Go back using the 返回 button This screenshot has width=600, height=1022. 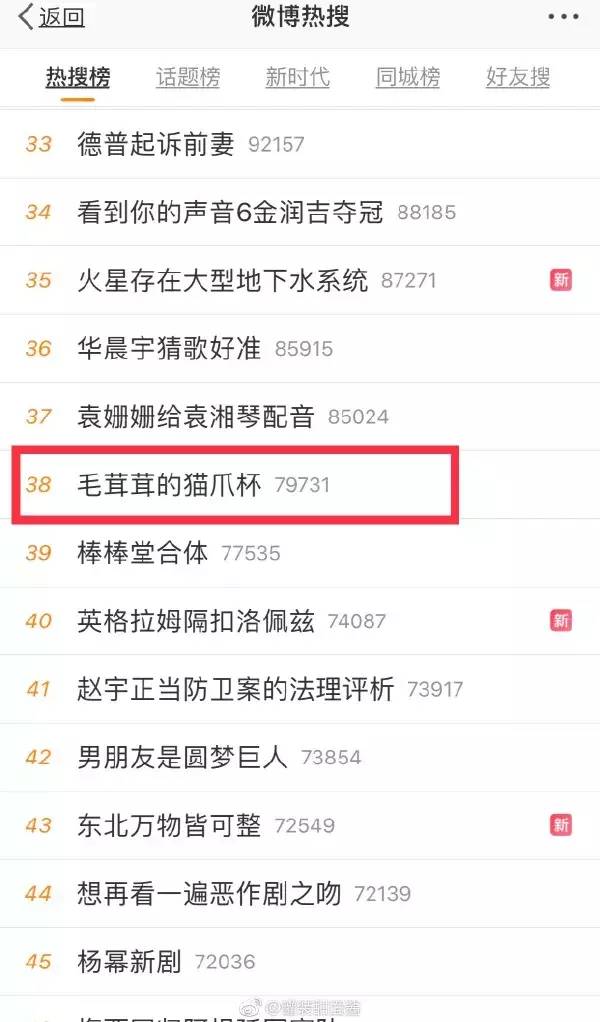(52, 17)
